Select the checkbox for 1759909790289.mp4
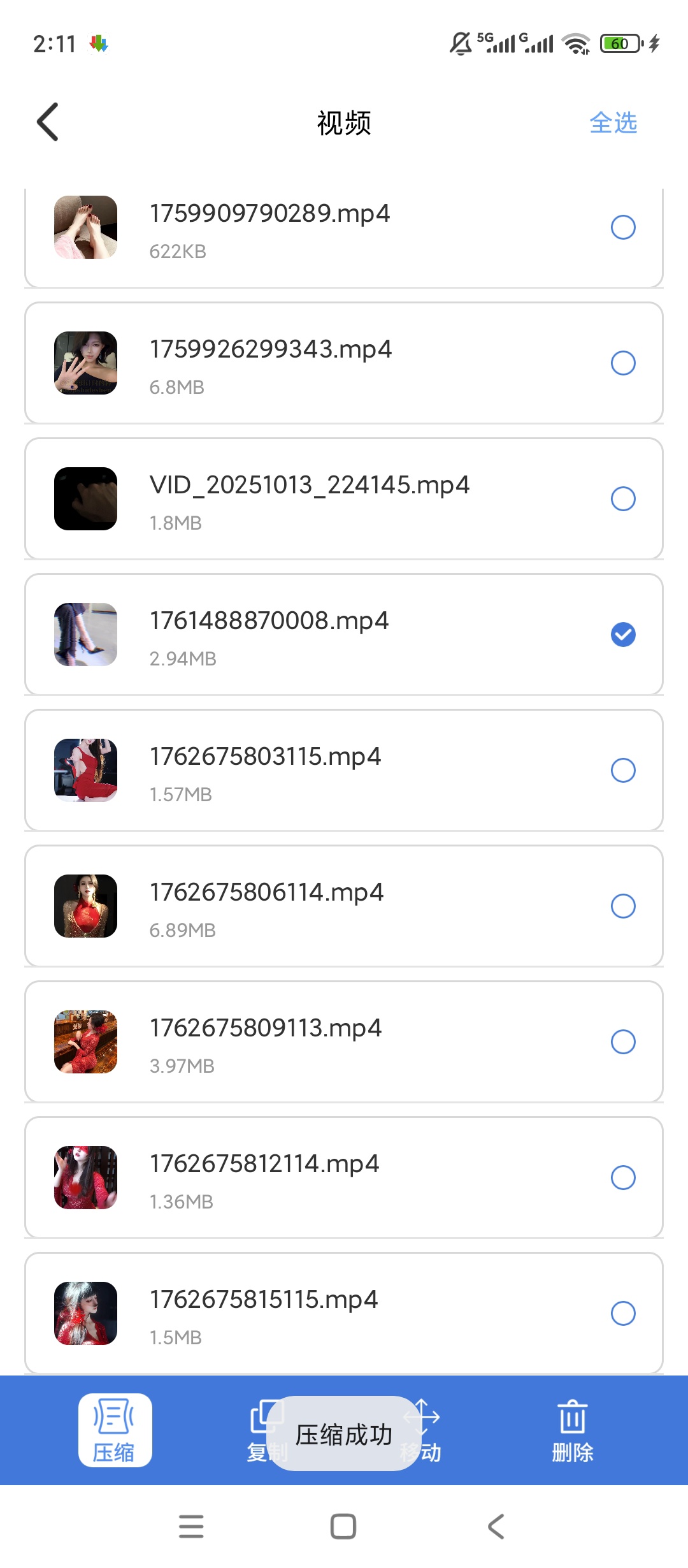The image size is (688, 1568). point(623,227)
